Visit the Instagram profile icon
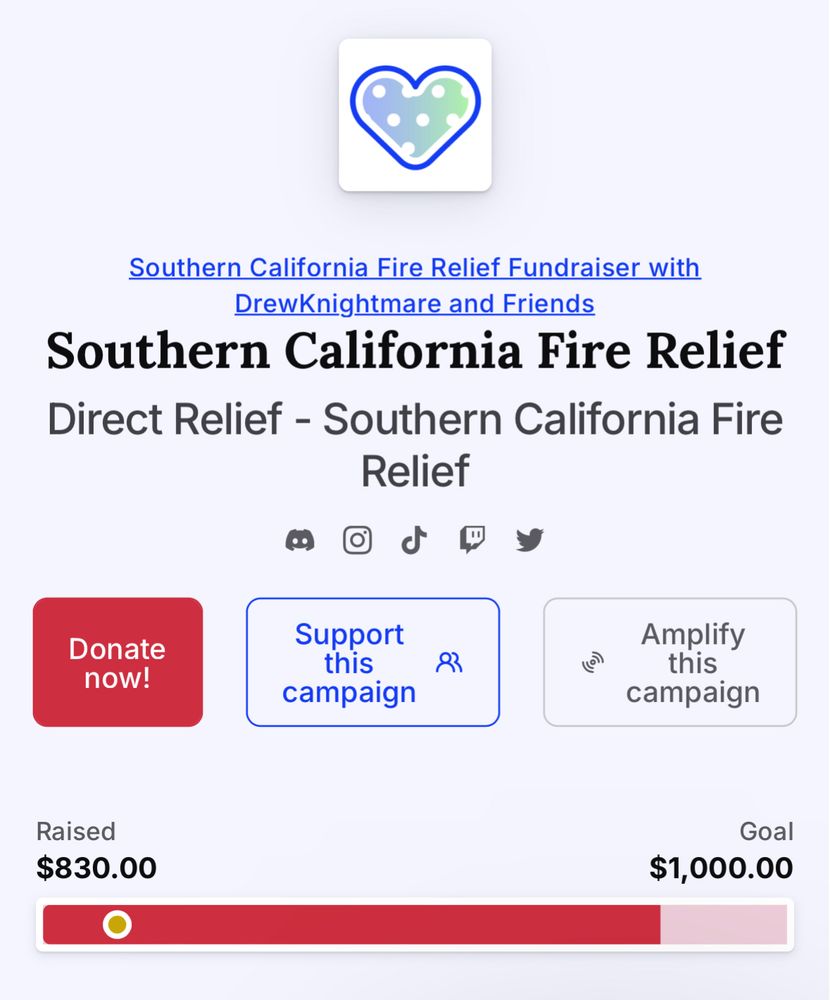 tap(357, 541)
